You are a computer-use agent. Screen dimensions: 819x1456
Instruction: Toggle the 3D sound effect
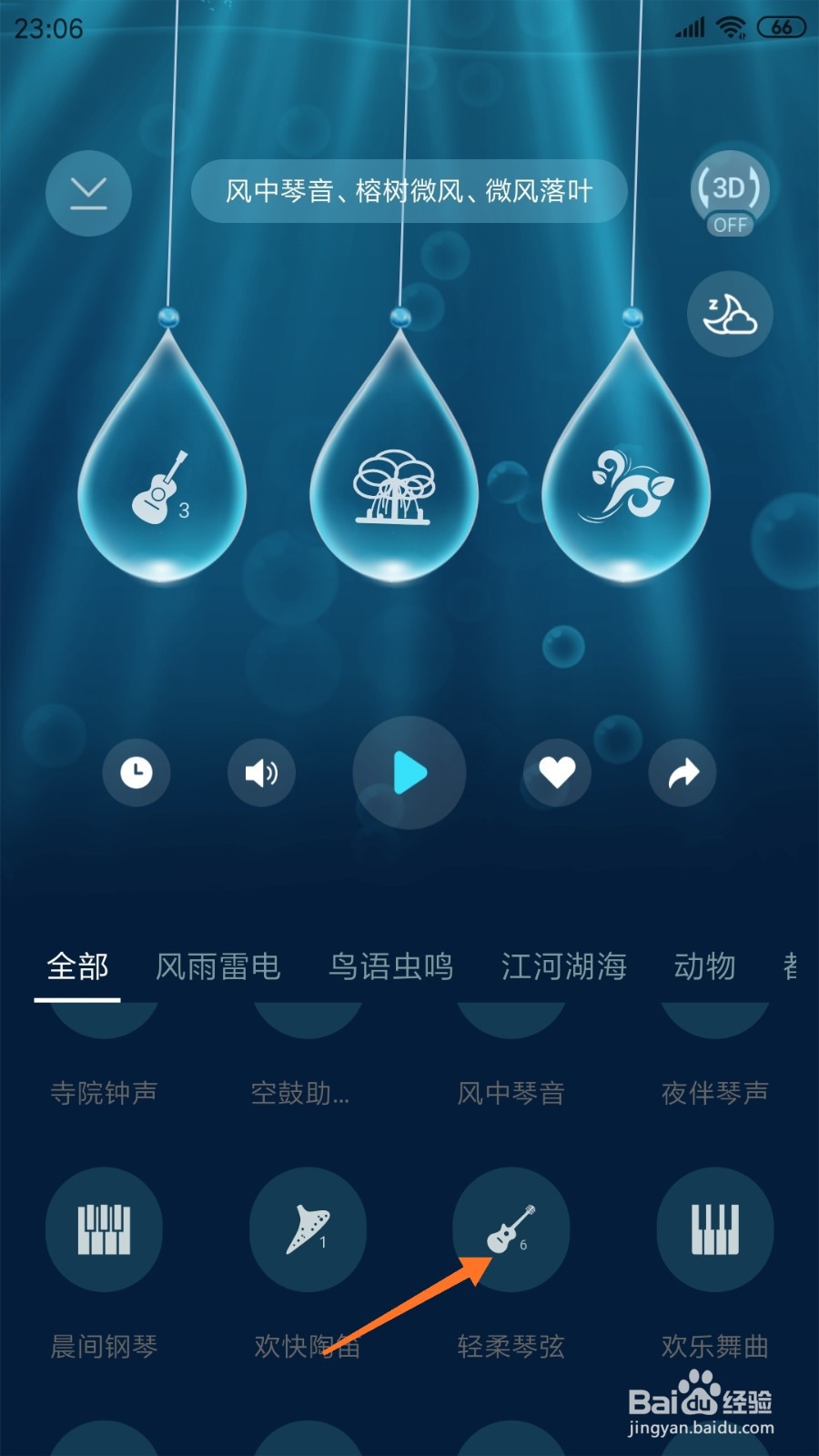[x=730, y=195]
